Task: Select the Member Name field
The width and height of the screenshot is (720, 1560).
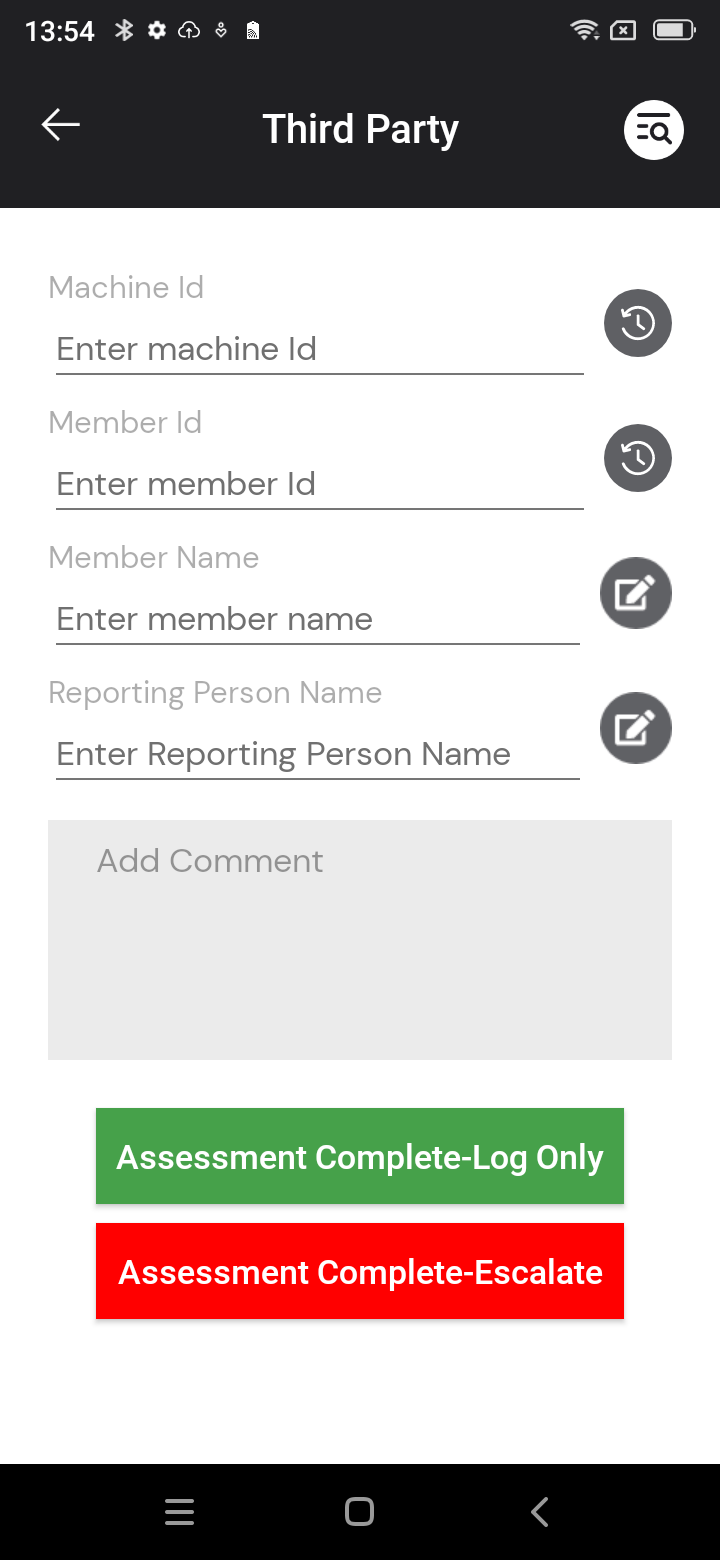Action: pos(317,619)
